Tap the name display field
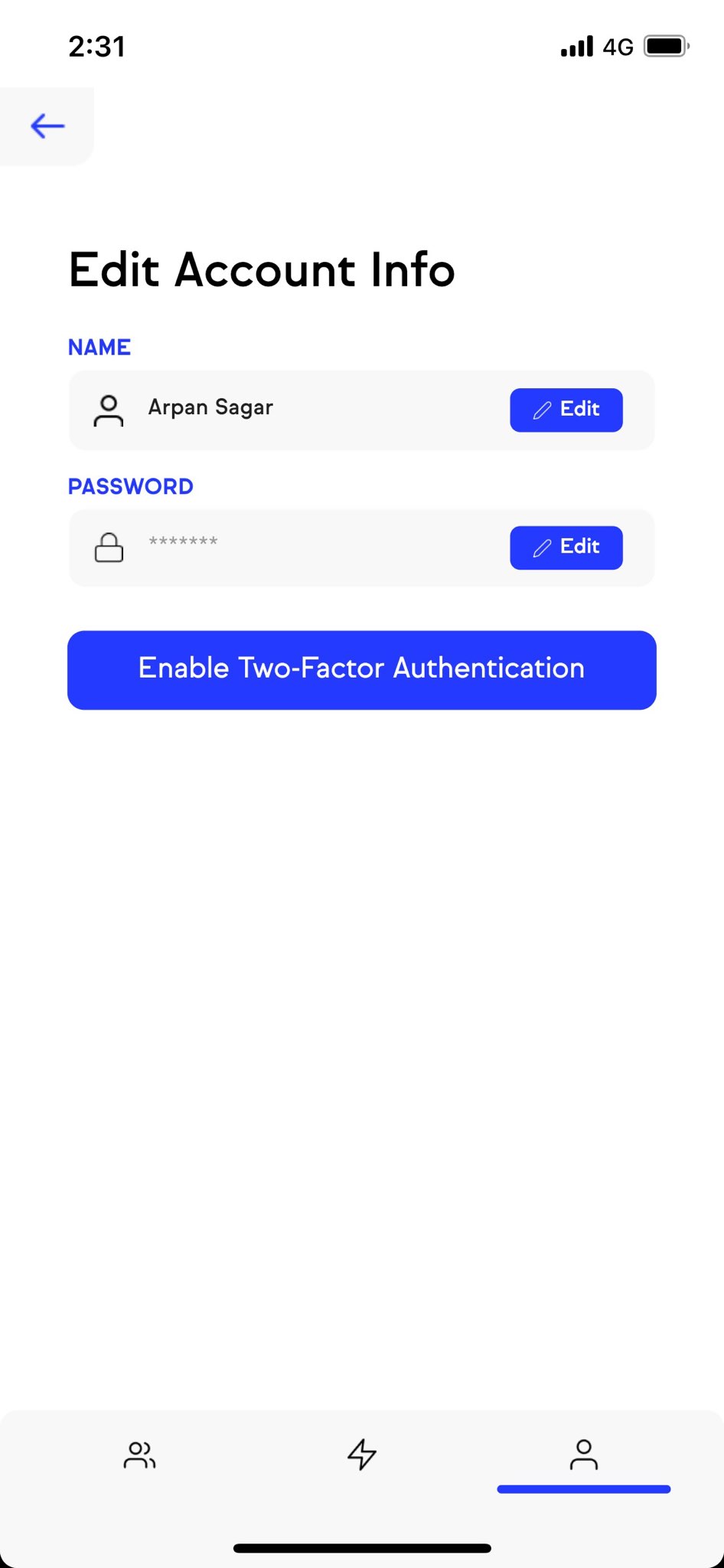The width and height of the screenshot is (724, 1568). [210, 408]
